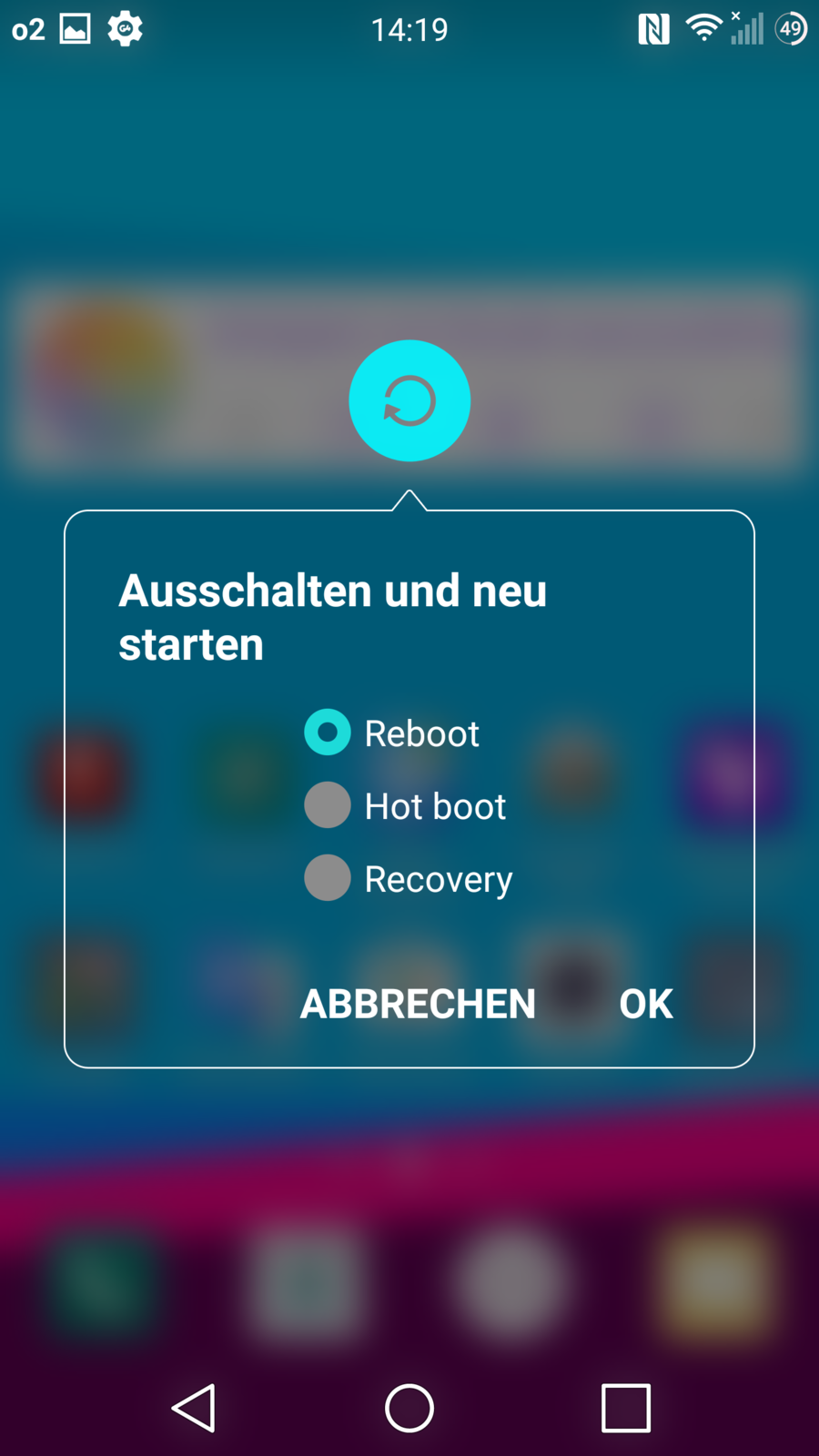The image size is (819, 1456).
Task: Select the Reboot radio option
Action: [328, 733]
